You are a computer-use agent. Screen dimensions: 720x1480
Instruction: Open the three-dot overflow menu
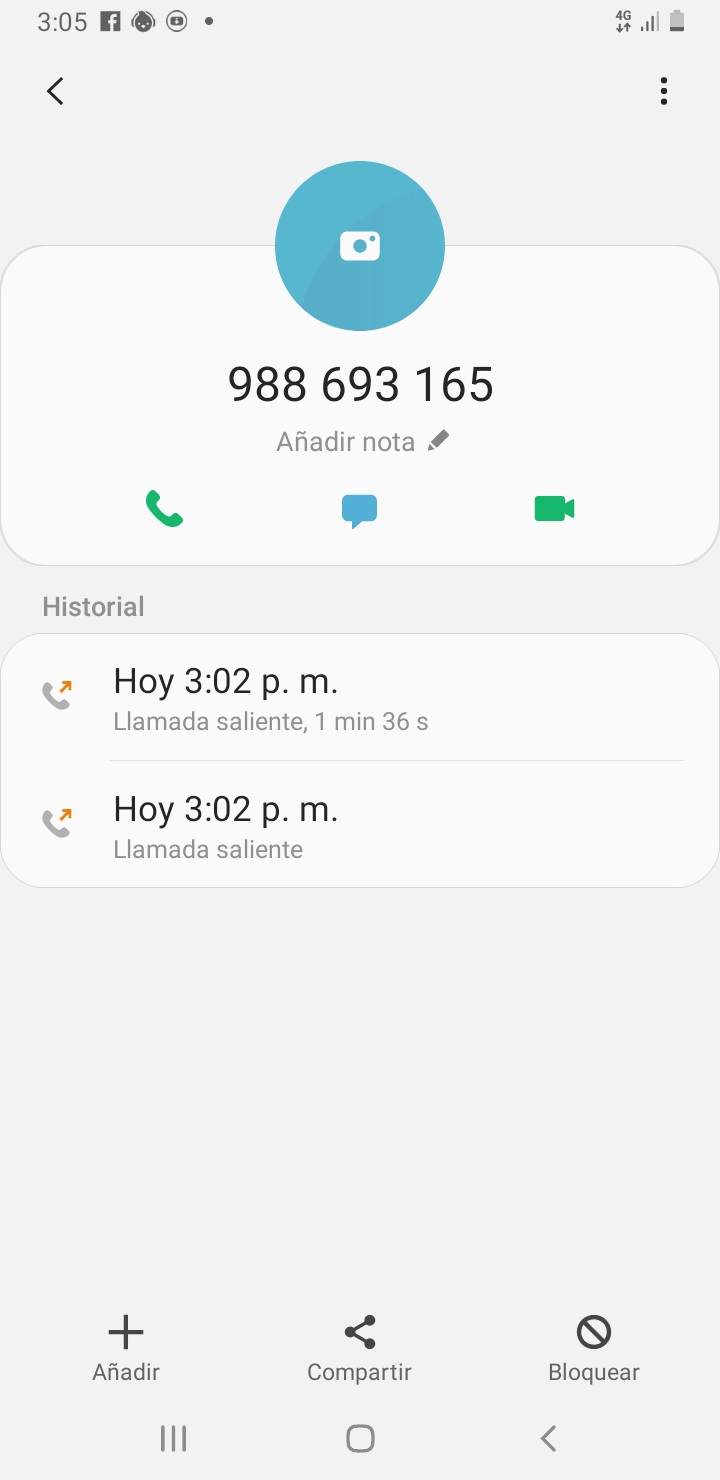[663, 92]
